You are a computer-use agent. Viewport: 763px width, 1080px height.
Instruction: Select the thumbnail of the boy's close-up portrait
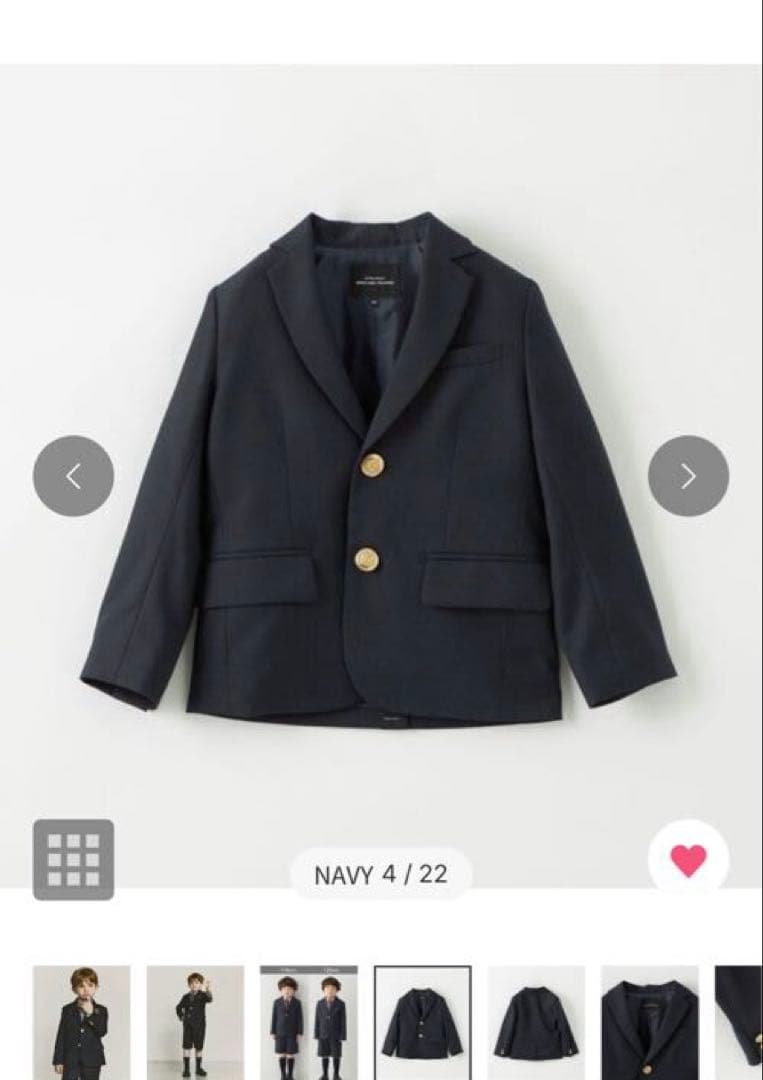click(x=81, y=1021)
